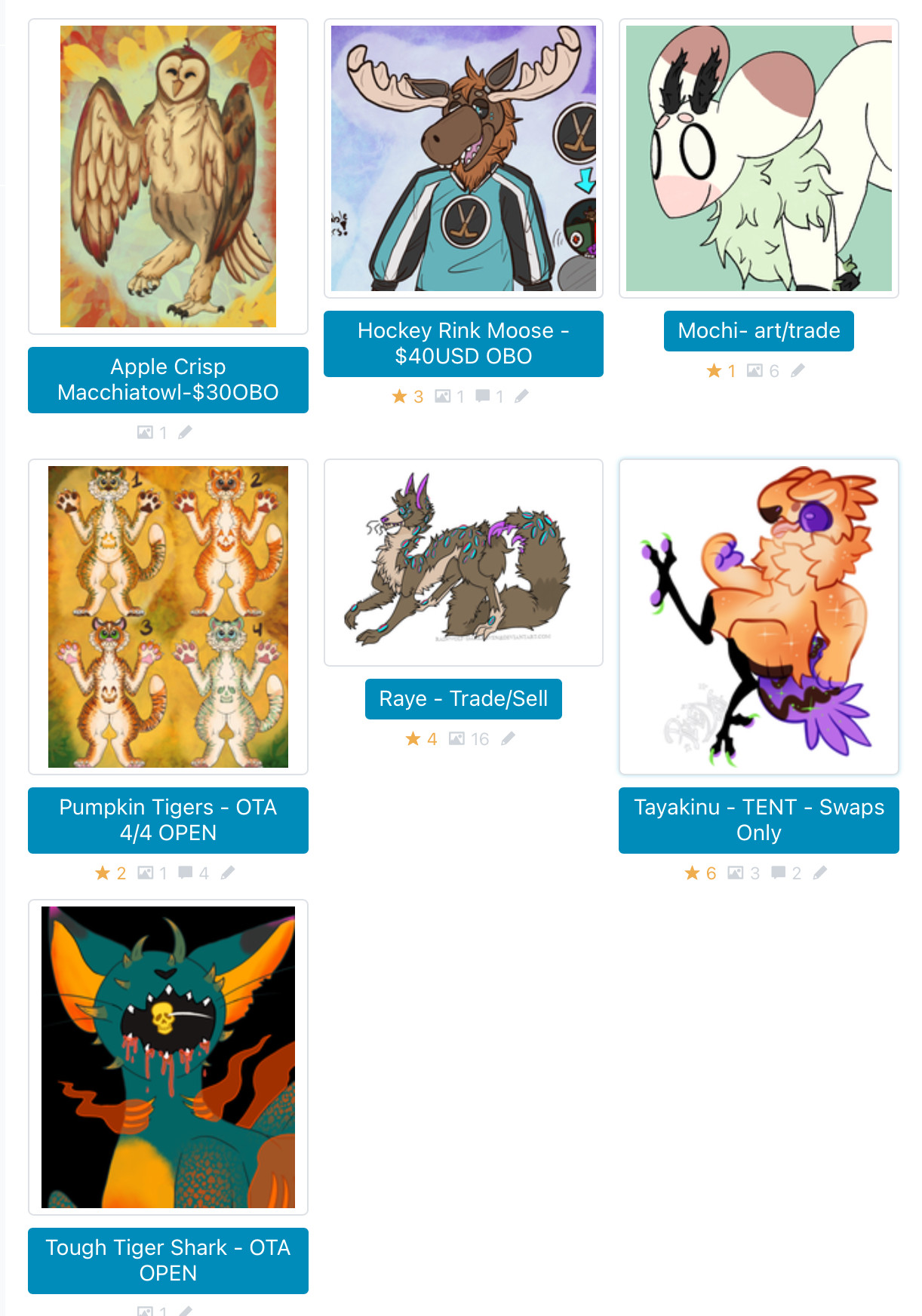
Task: Open the Tough Tiger Shark image tile
Action: pos(167,1057)
